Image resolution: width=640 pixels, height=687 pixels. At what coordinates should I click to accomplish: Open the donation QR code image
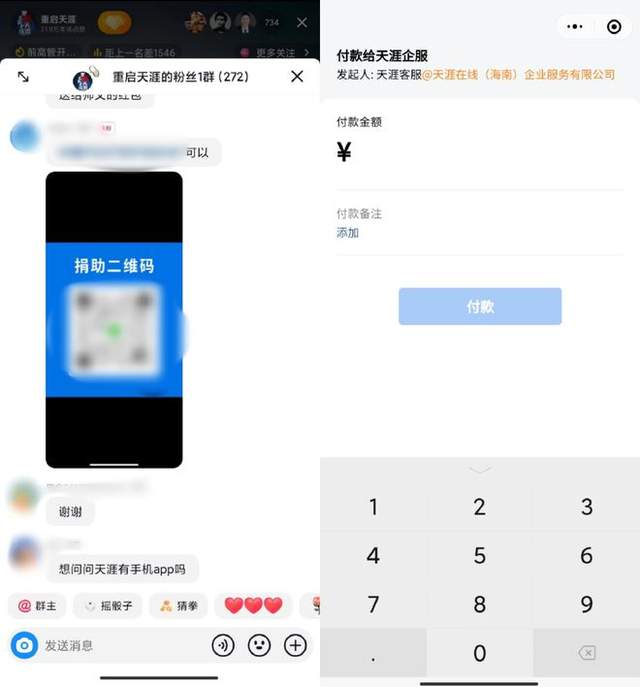(114, 319)
